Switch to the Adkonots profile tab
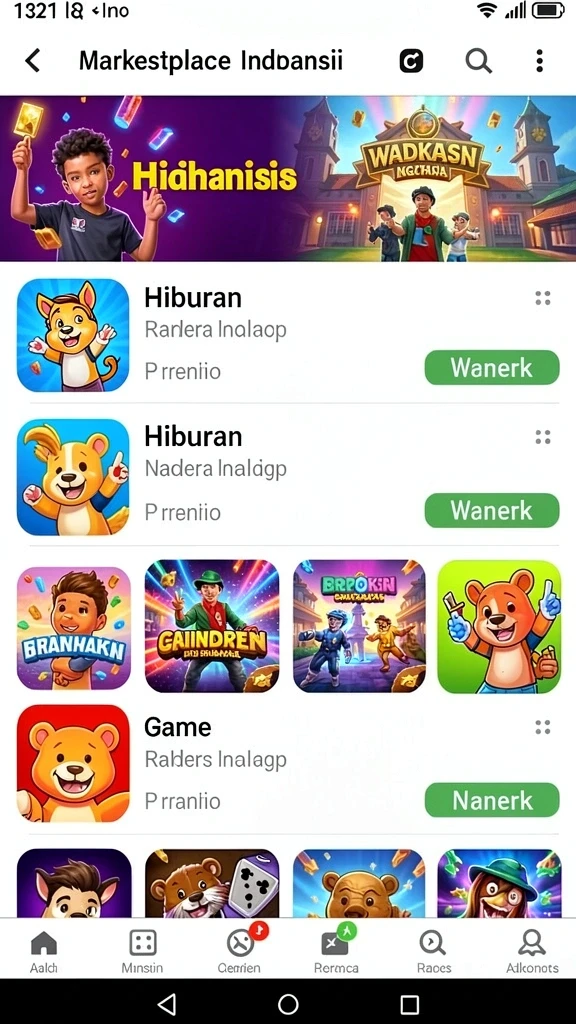576x1024 pixels. click(x=532, y=951)
